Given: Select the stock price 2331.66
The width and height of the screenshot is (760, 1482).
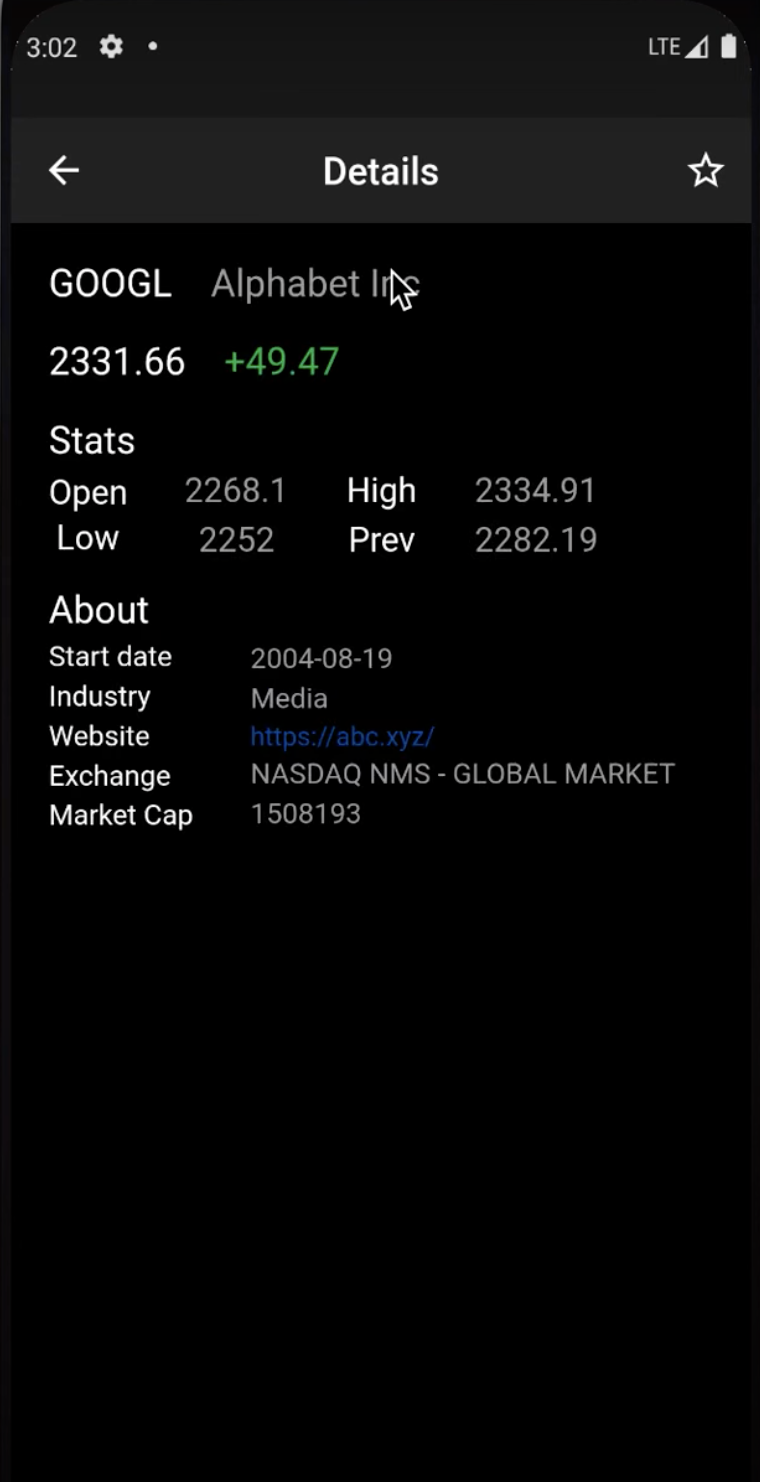Looking at the screenshot, I should tap(116, 361).
